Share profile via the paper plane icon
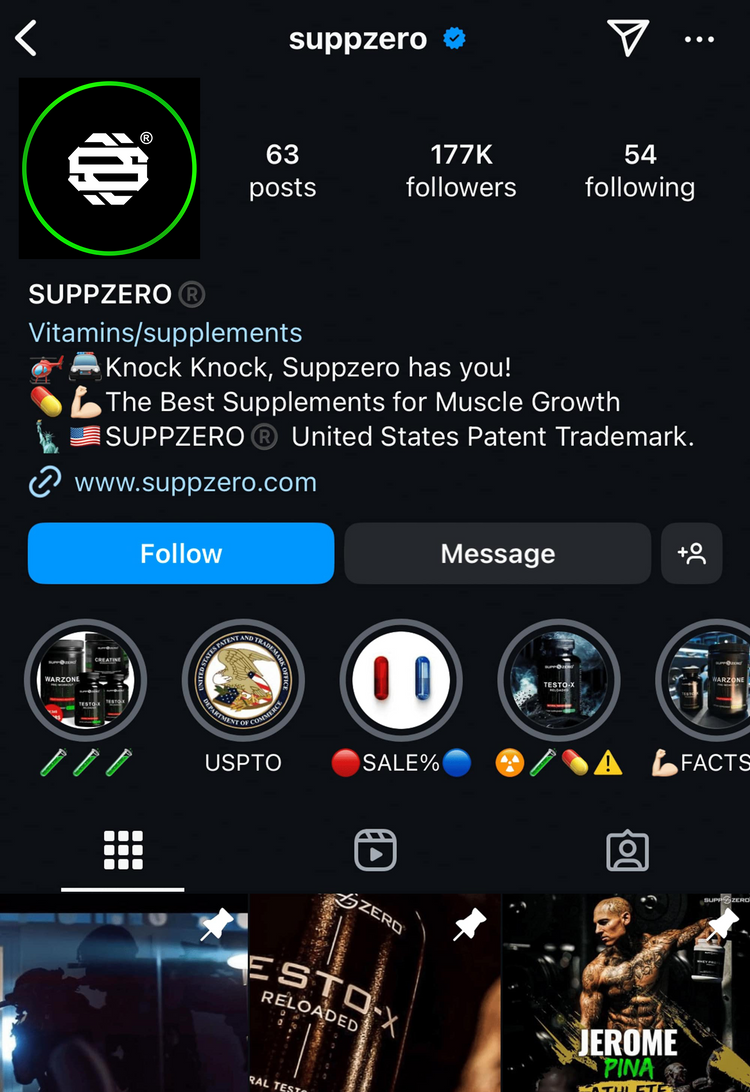The height and width of the screenshot is (1092, 750). [628, 40]
